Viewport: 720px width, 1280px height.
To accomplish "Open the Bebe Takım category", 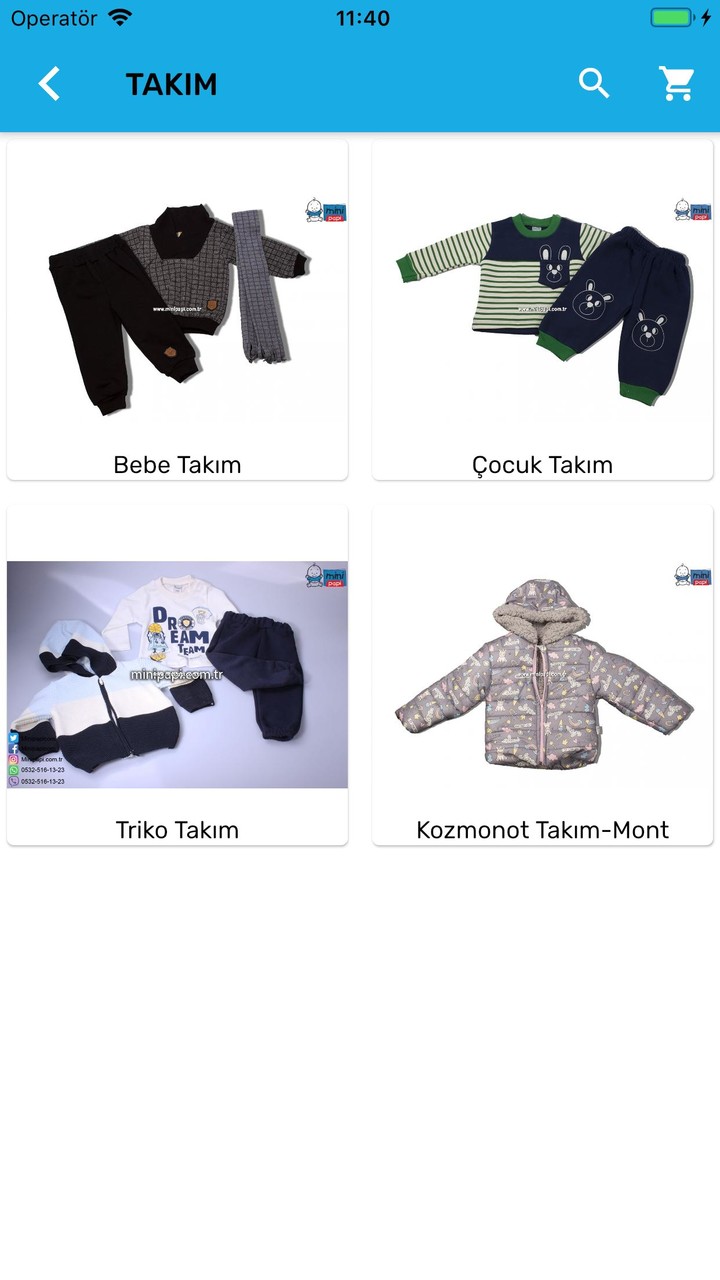I will pos(177,310).
